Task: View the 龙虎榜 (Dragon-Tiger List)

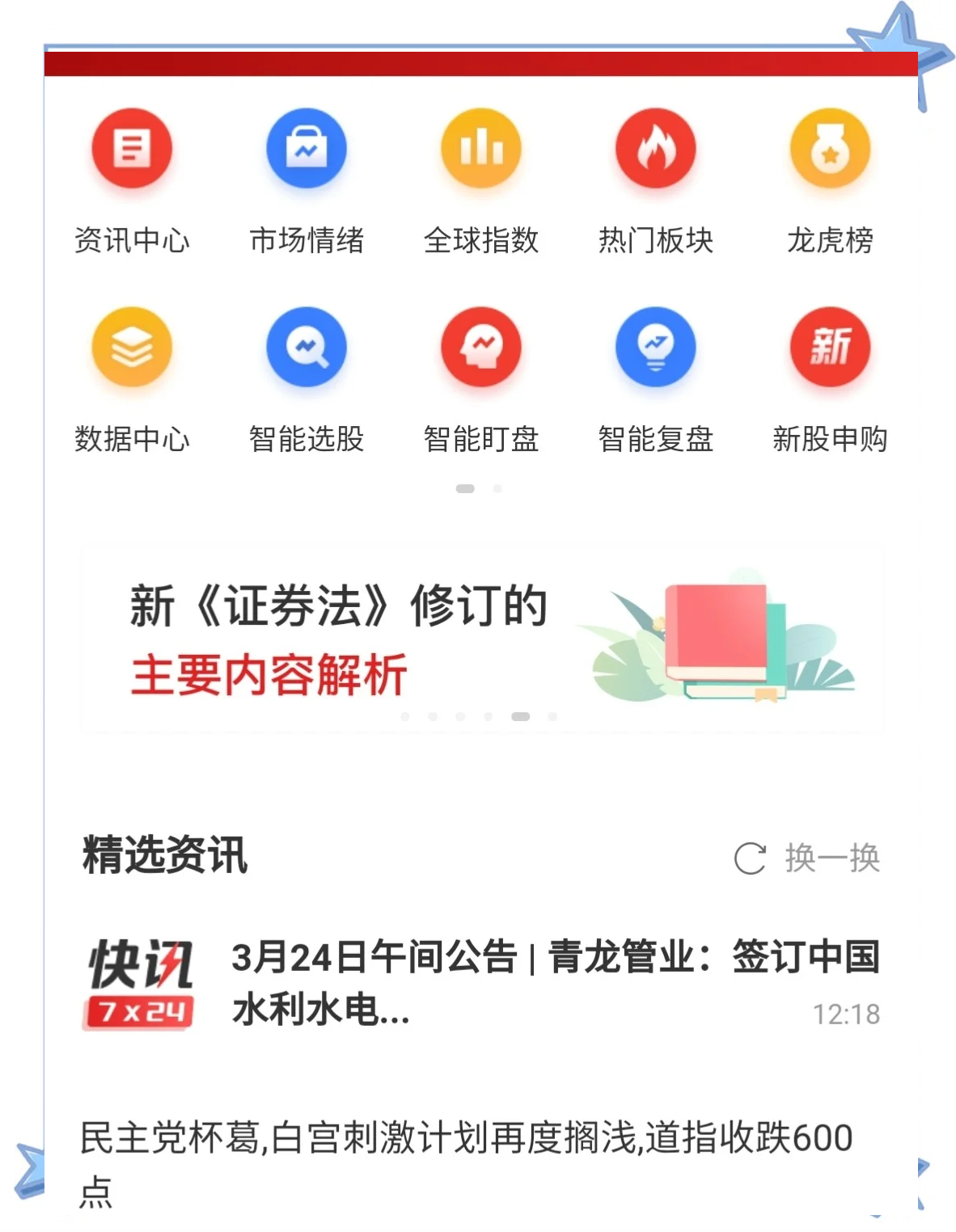Action: pyautogui.click(x=830, y=150)
